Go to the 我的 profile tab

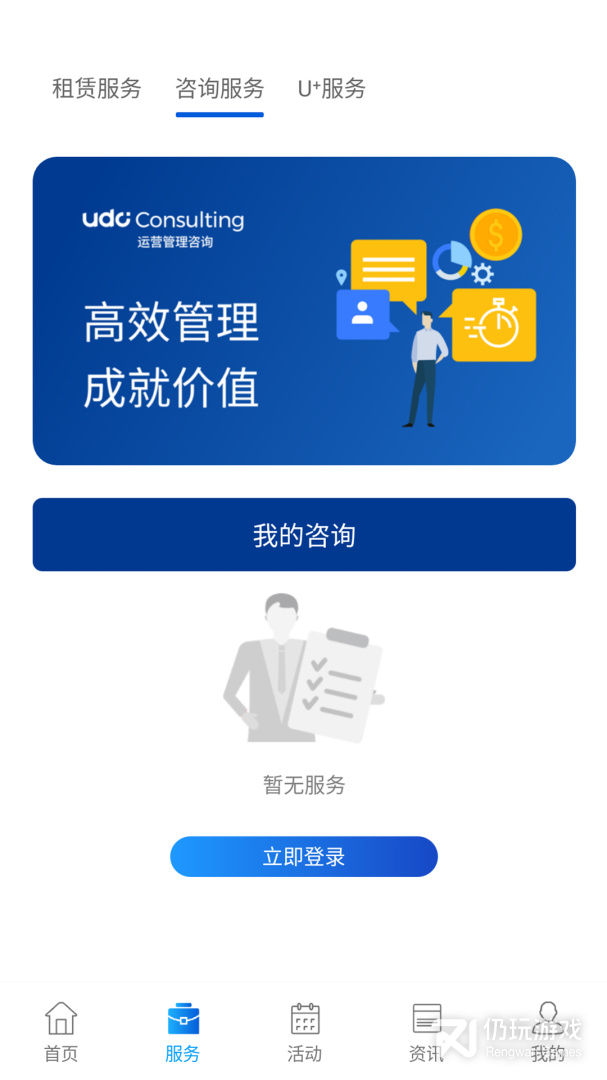pos(548,1032)
